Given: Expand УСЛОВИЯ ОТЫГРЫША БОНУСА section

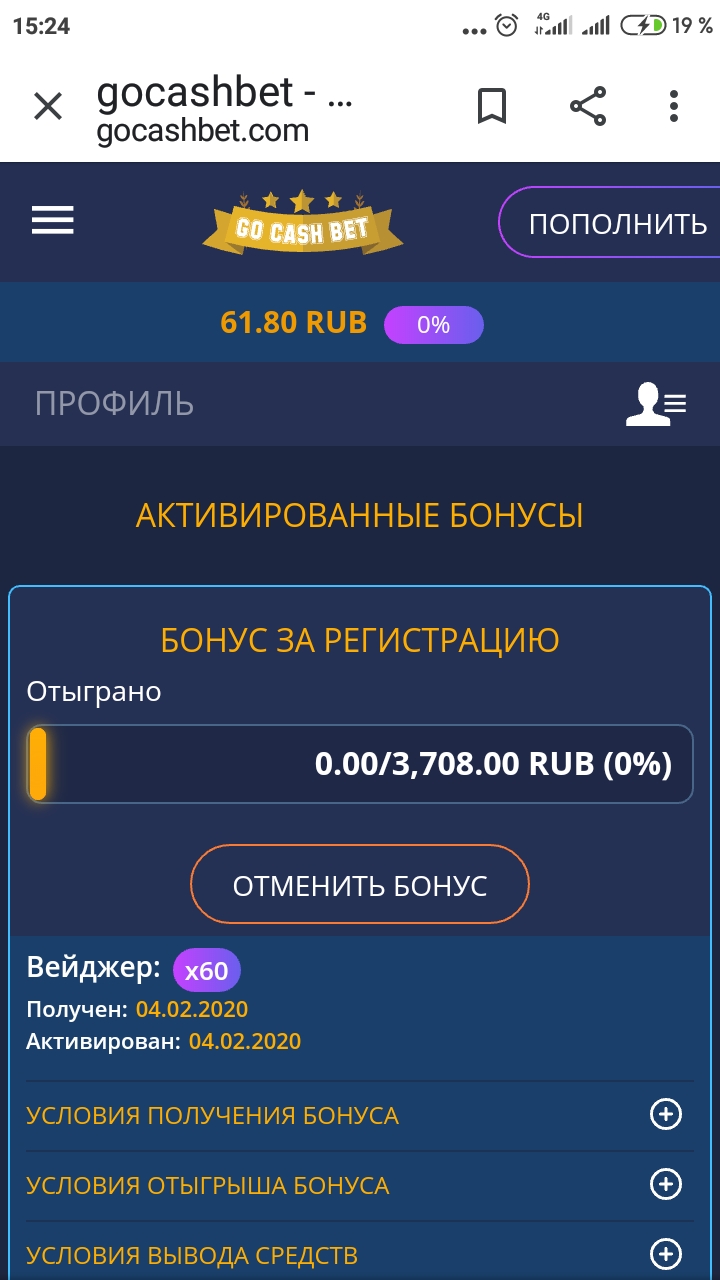Looking at the screenshot, I should (x=665, y=1185).
